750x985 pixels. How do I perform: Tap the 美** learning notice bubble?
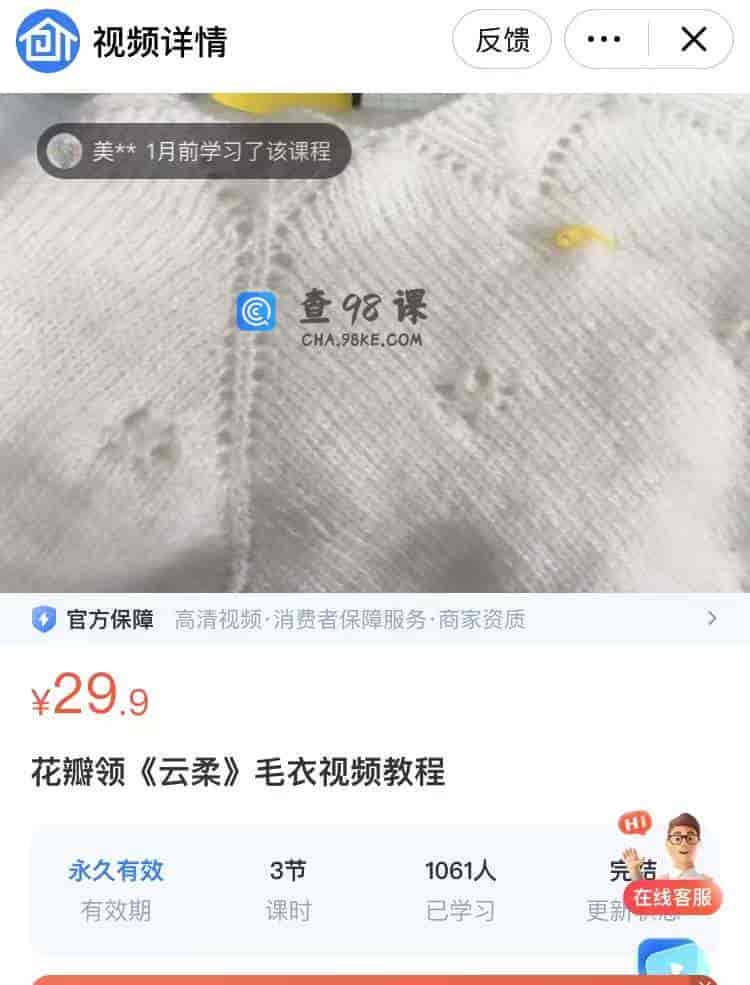[195, 152]
